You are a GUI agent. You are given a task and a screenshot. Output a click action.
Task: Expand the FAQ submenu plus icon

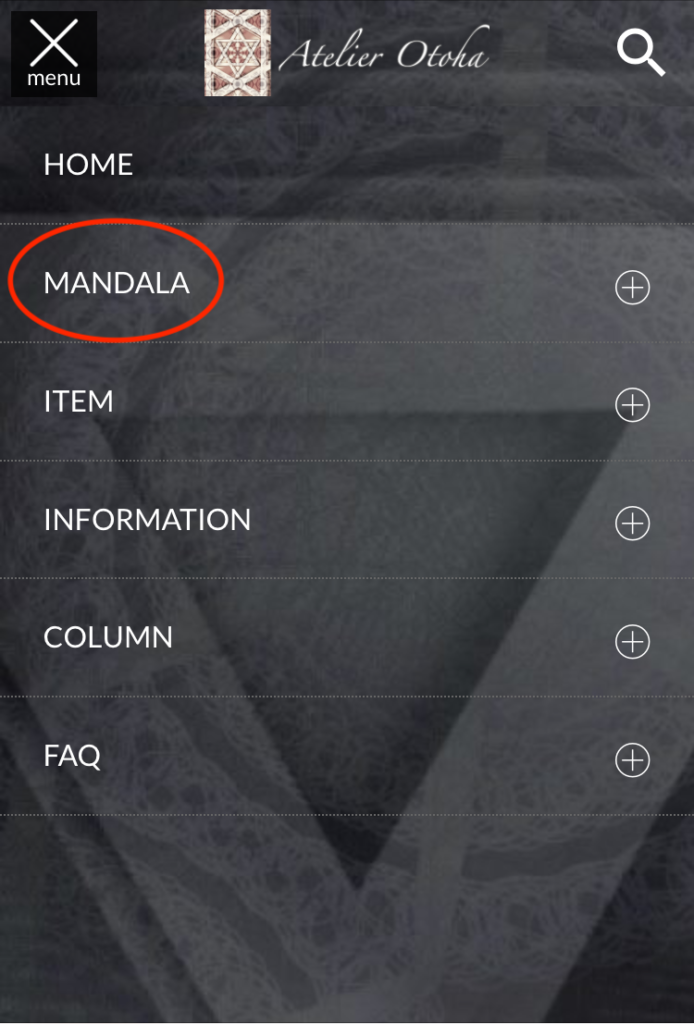click(x=632, y=760)
